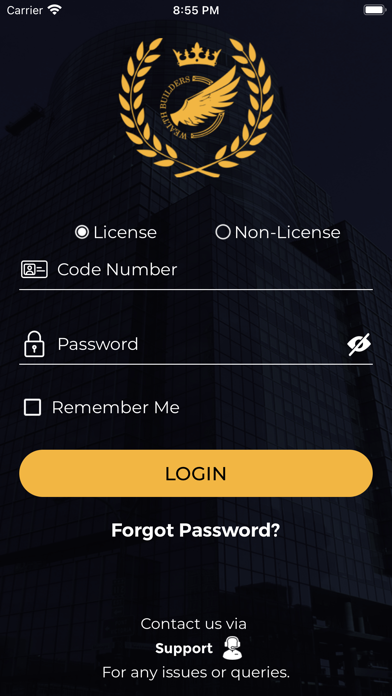
Task: Contact Support via the headset link
Action: [199, 649]
